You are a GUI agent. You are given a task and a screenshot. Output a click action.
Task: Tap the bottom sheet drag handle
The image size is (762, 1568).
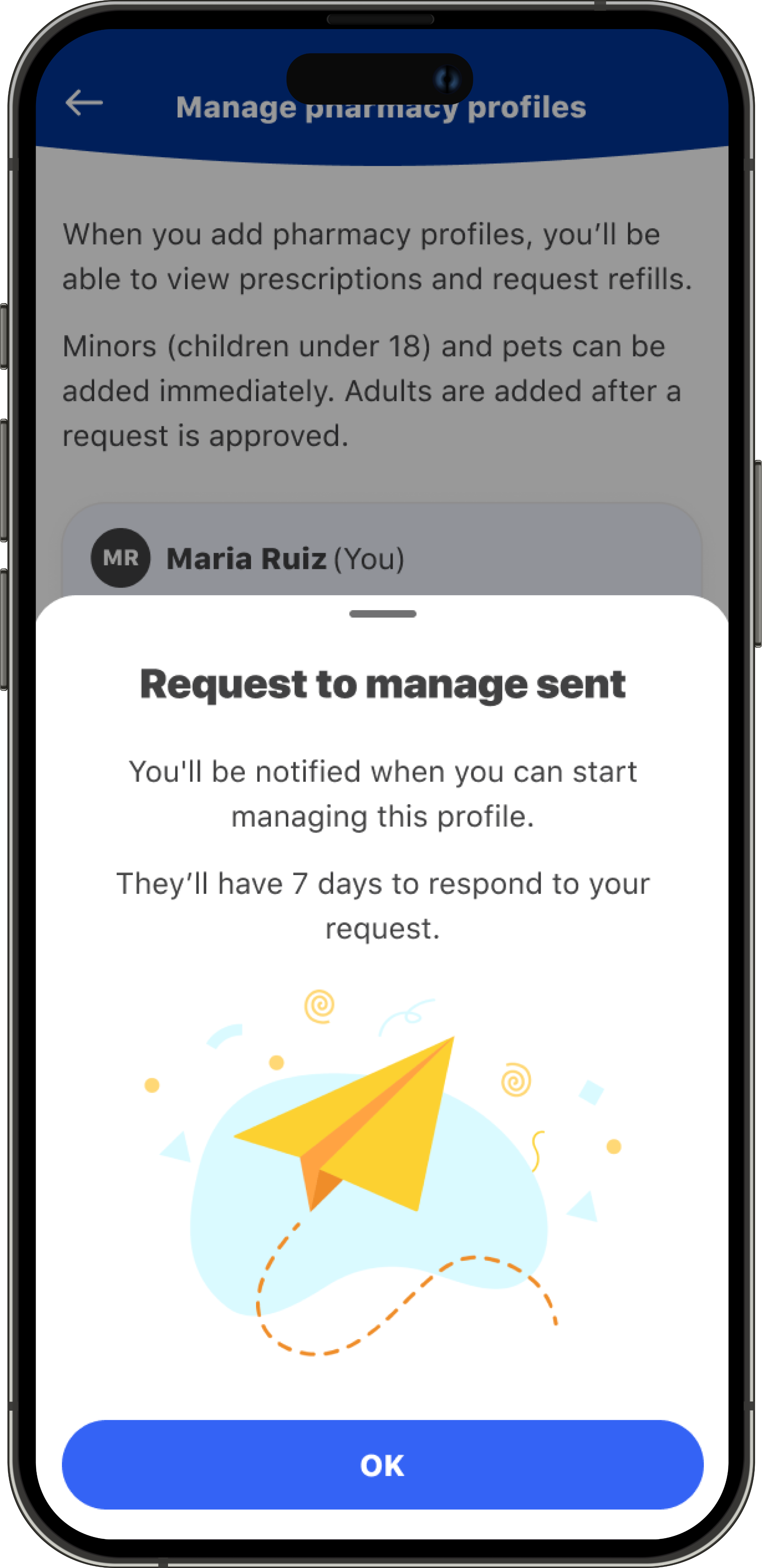tap(382, 614)
